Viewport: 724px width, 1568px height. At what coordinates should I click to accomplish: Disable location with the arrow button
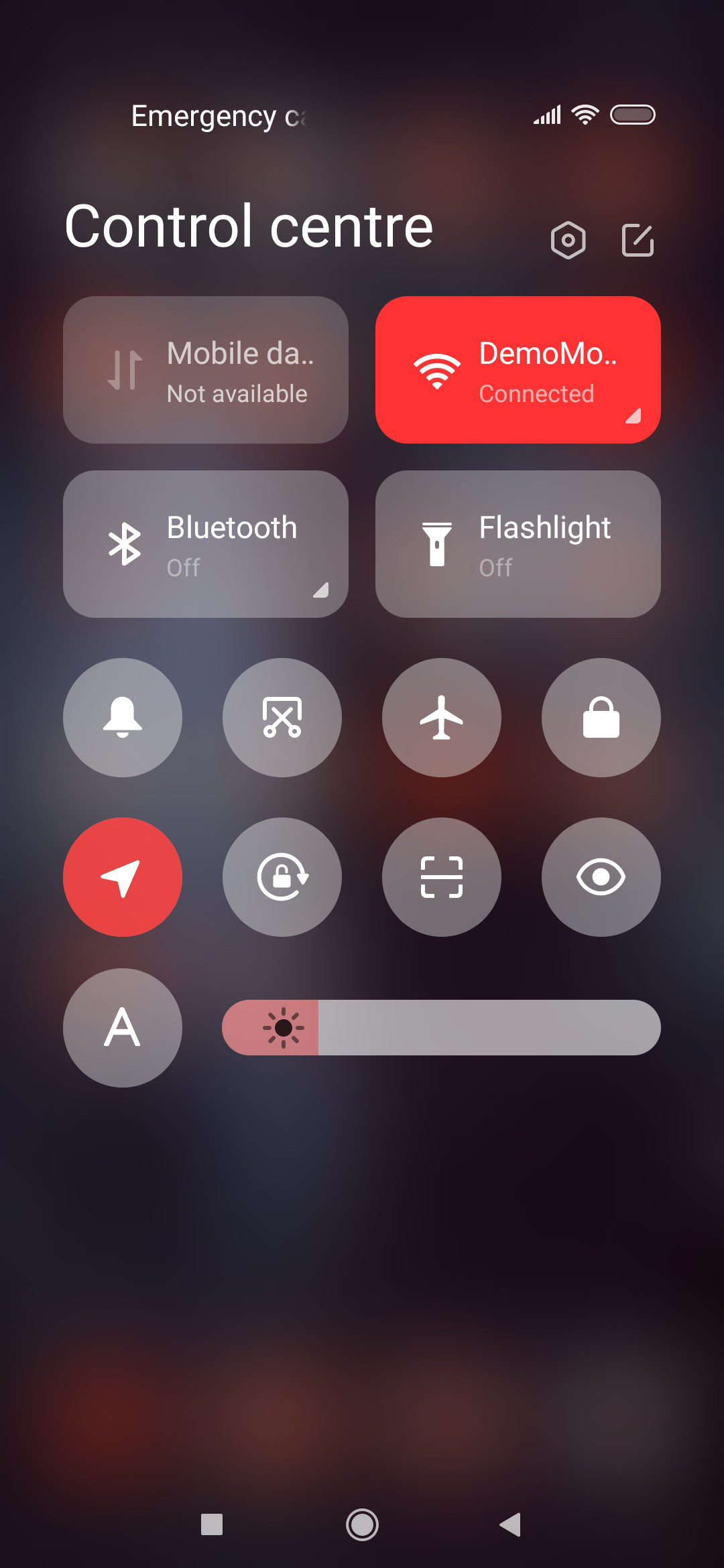coord(123,877)
